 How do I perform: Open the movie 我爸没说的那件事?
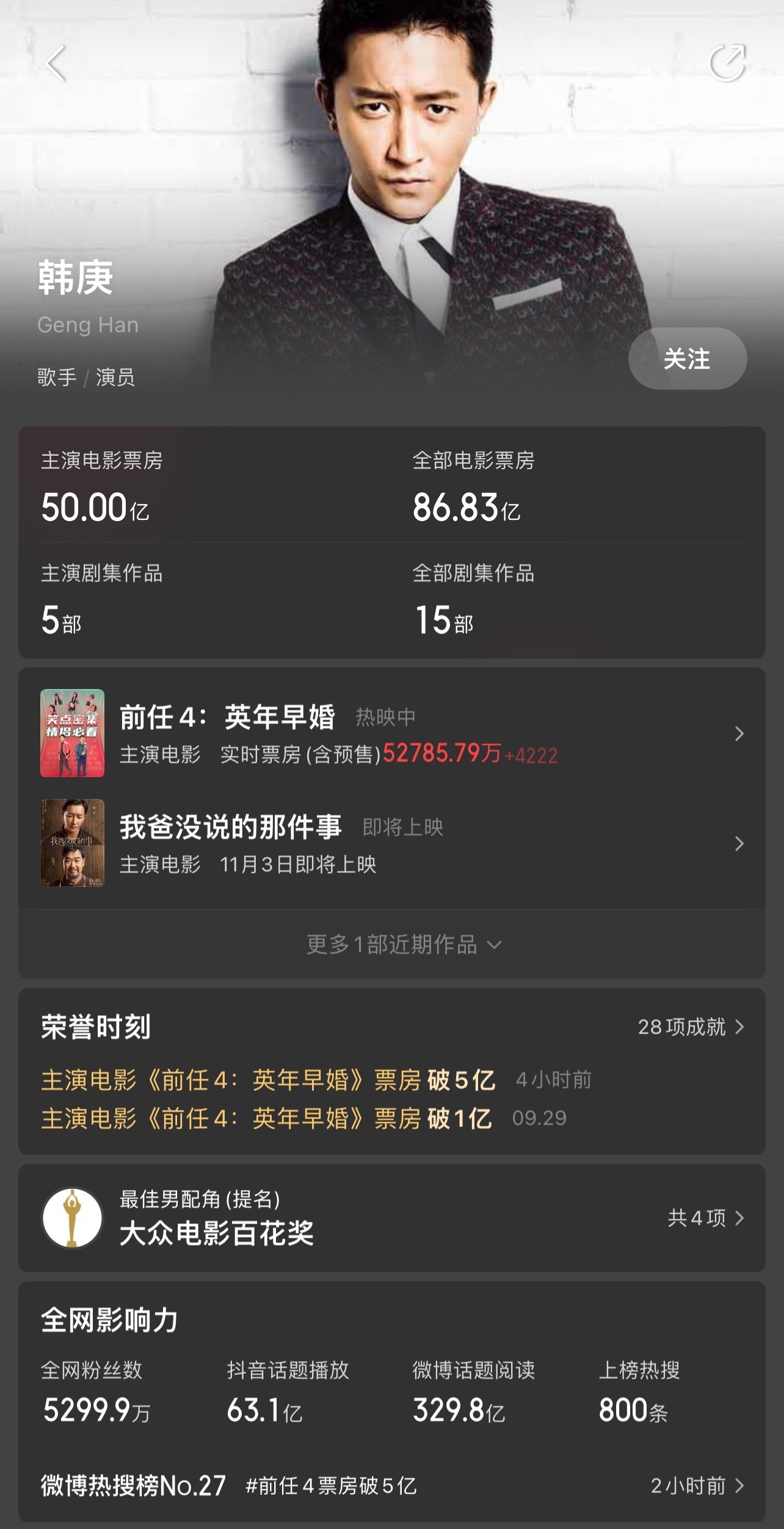(391, 843)
